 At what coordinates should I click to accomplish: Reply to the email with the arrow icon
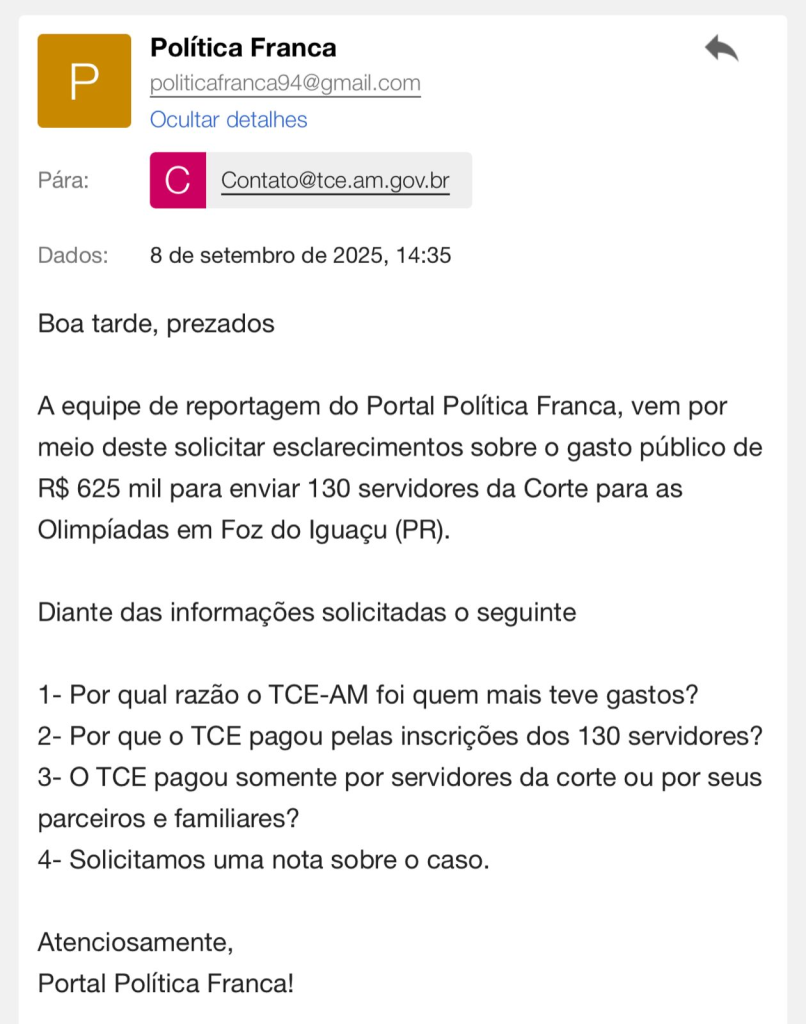(721, 48)
